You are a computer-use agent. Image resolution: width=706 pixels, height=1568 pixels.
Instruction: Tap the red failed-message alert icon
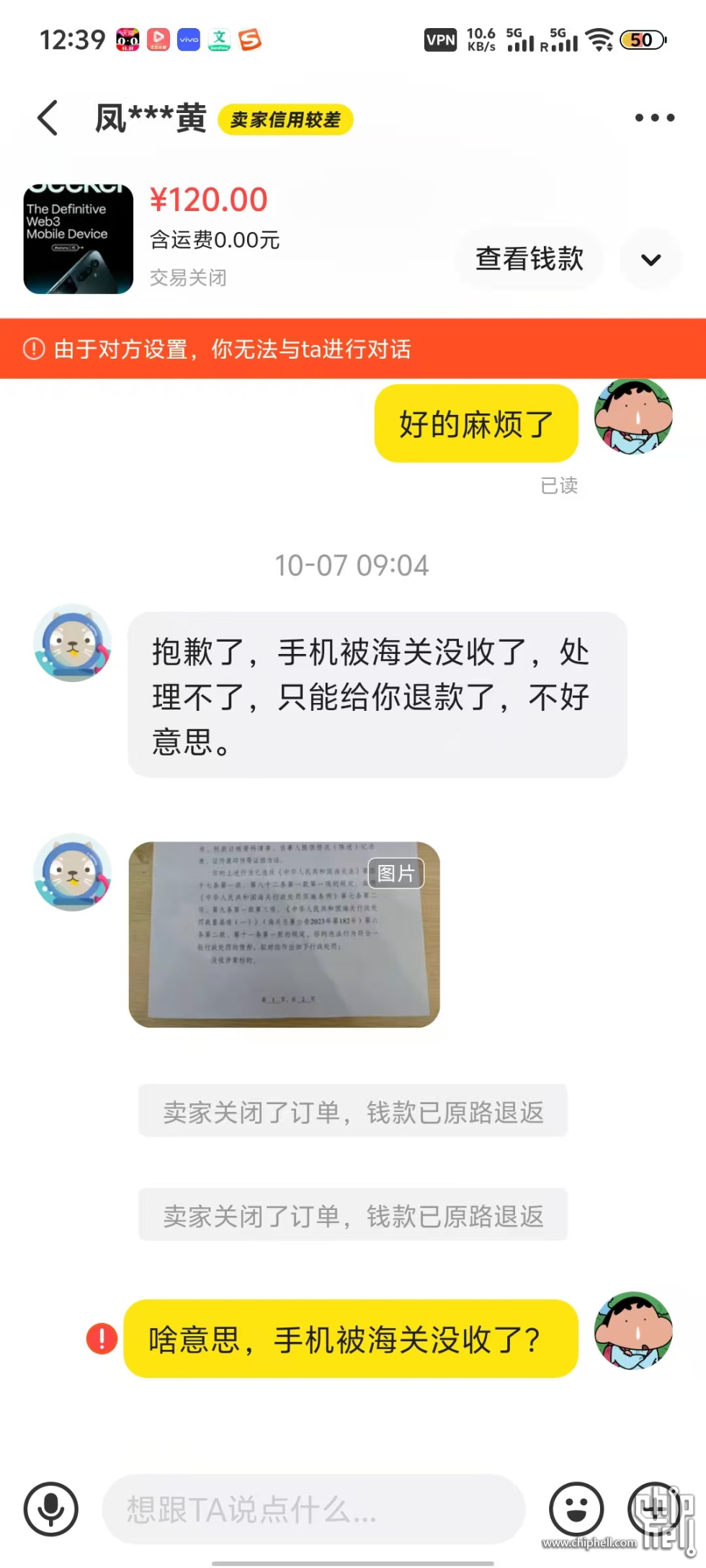point(102,1339)
